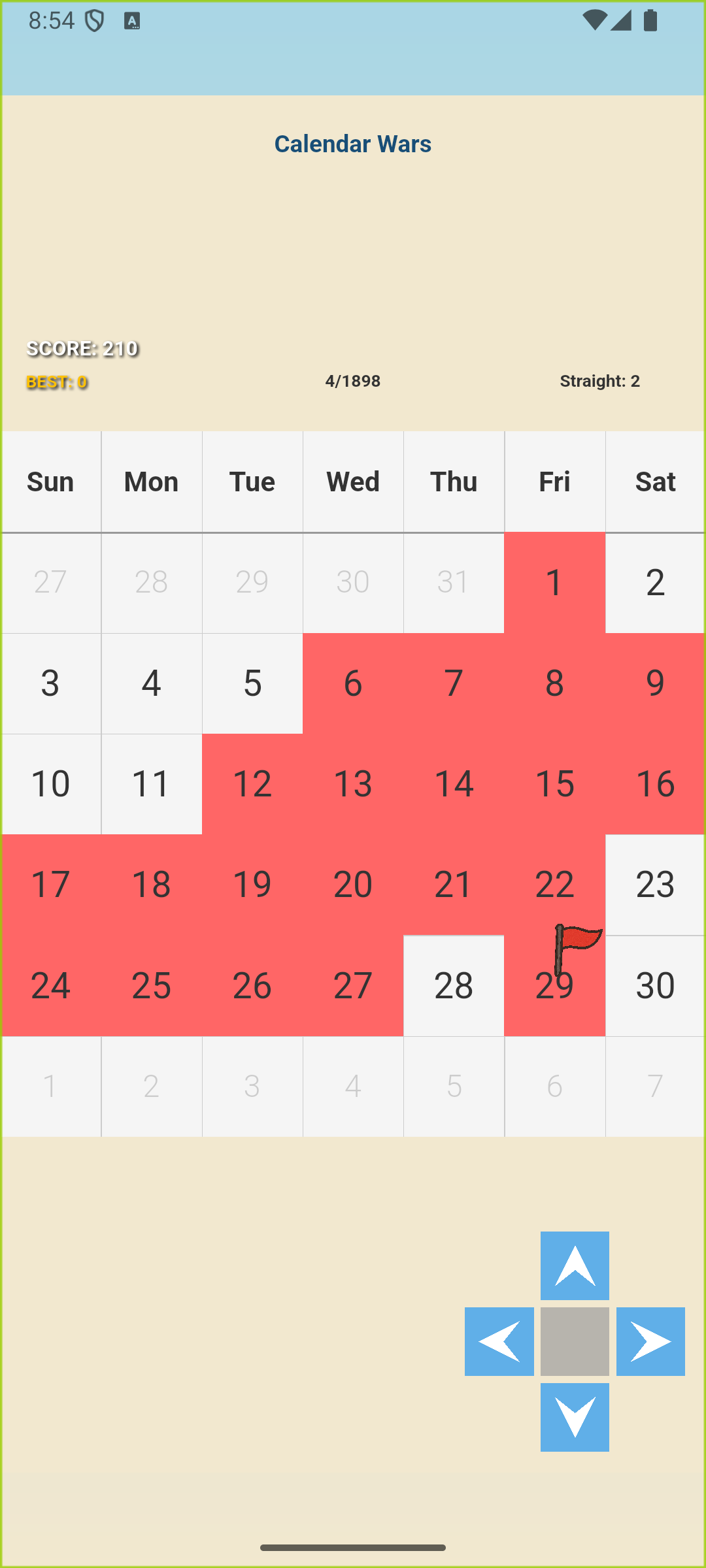Viewport: 706px width, 1568px height.
Task: Tap the down arrow button
Action: pyautogui.click(x=575, y=1417)
